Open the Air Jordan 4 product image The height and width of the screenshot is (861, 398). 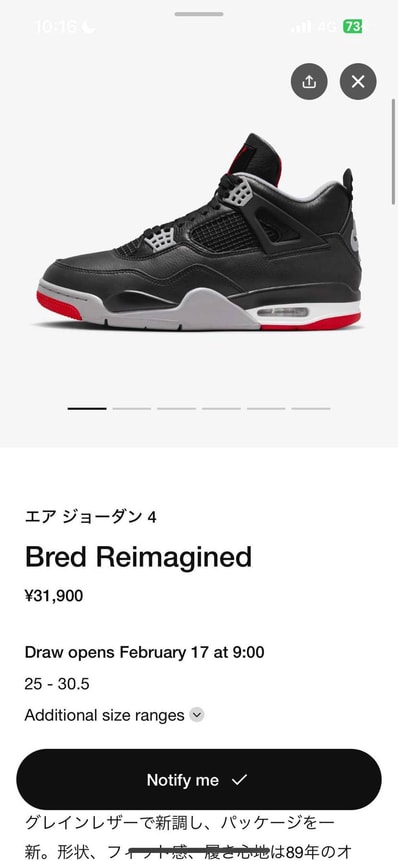click(199, 232)
